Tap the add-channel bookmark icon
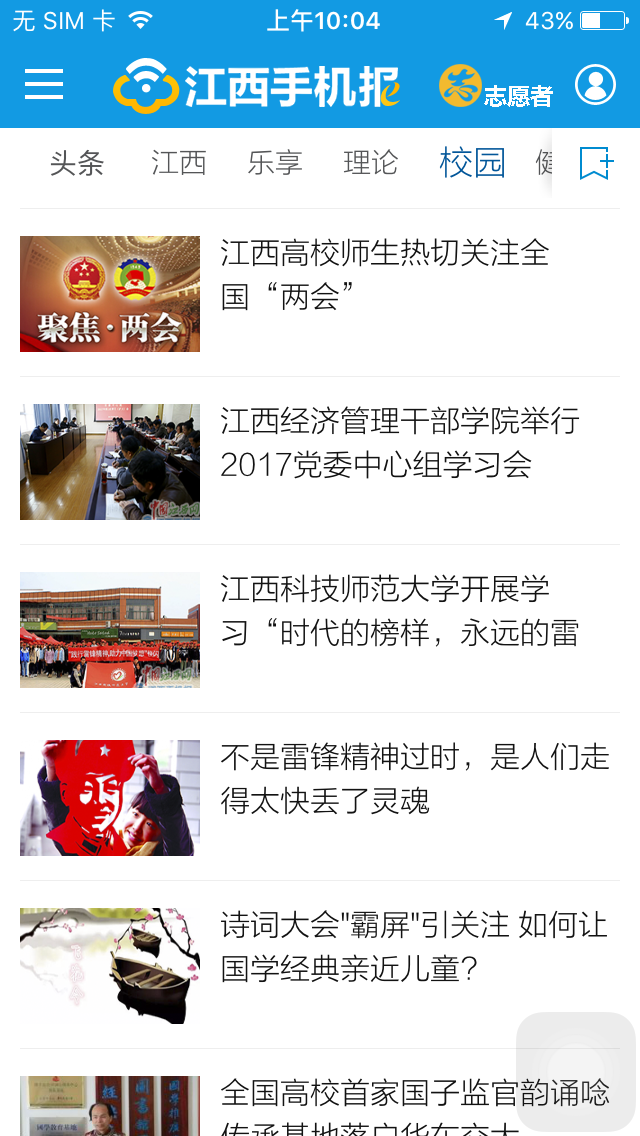The width and height of the screenshot is (640, 1136). pyautogui.click(x=596, y=163)
